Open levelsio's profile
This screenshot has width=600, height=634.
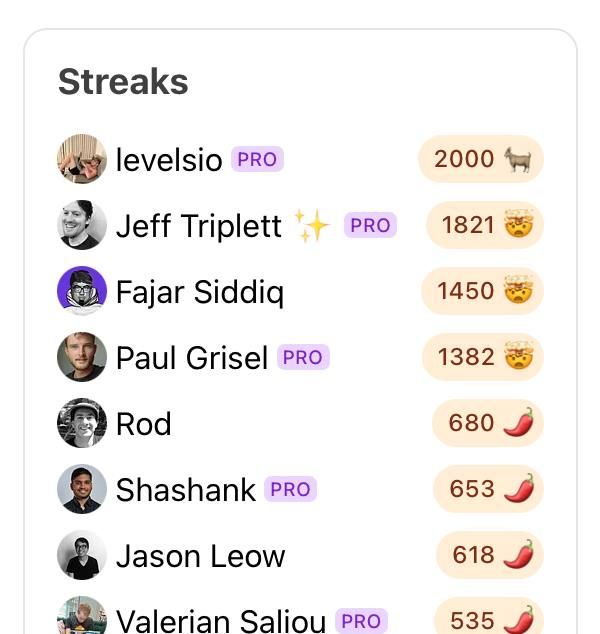tap(168, 160)
